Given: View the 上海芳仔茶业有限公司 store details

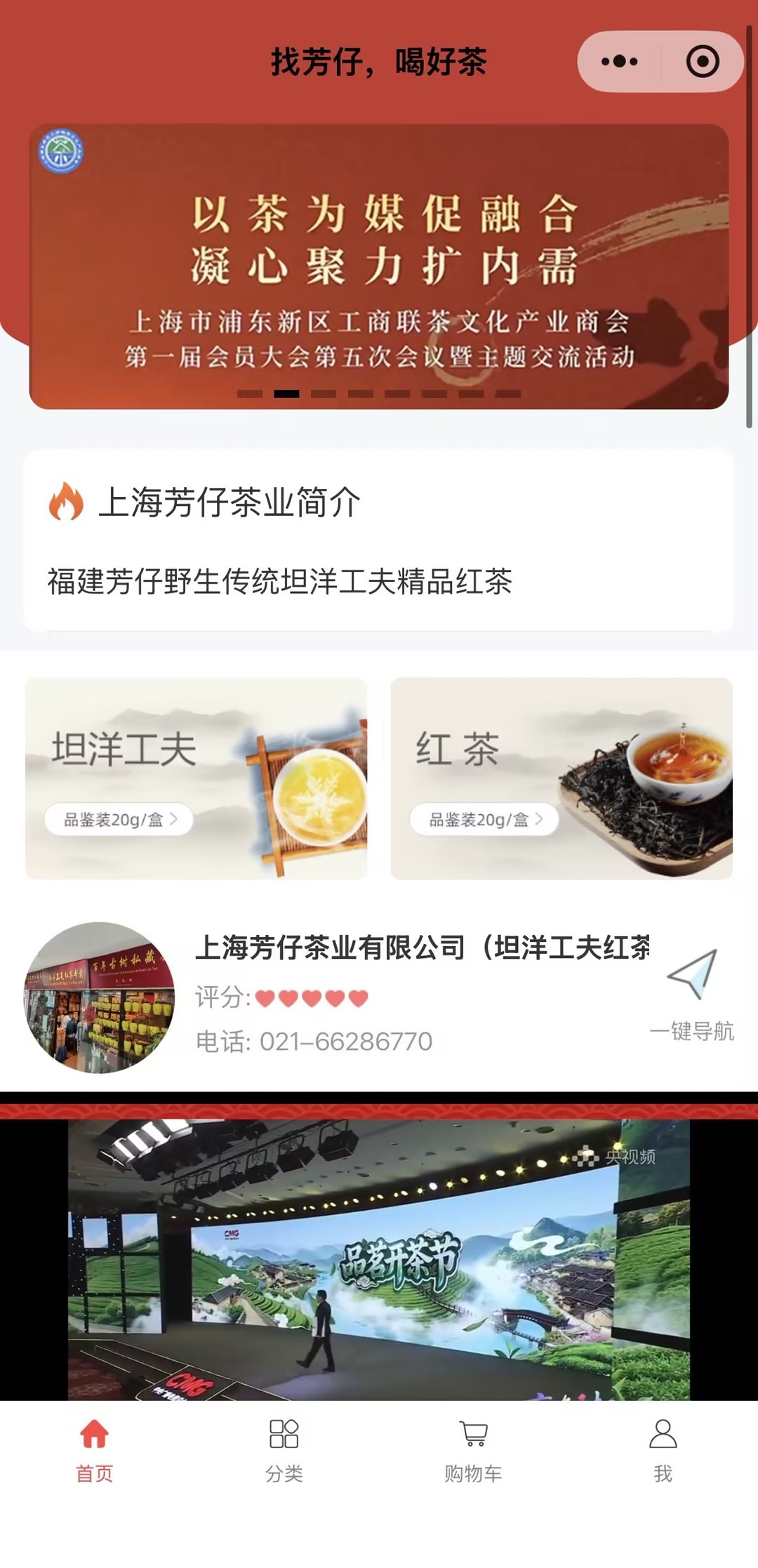Looking at the screenshot, I should pyautogui.click(x=421, y=948).
